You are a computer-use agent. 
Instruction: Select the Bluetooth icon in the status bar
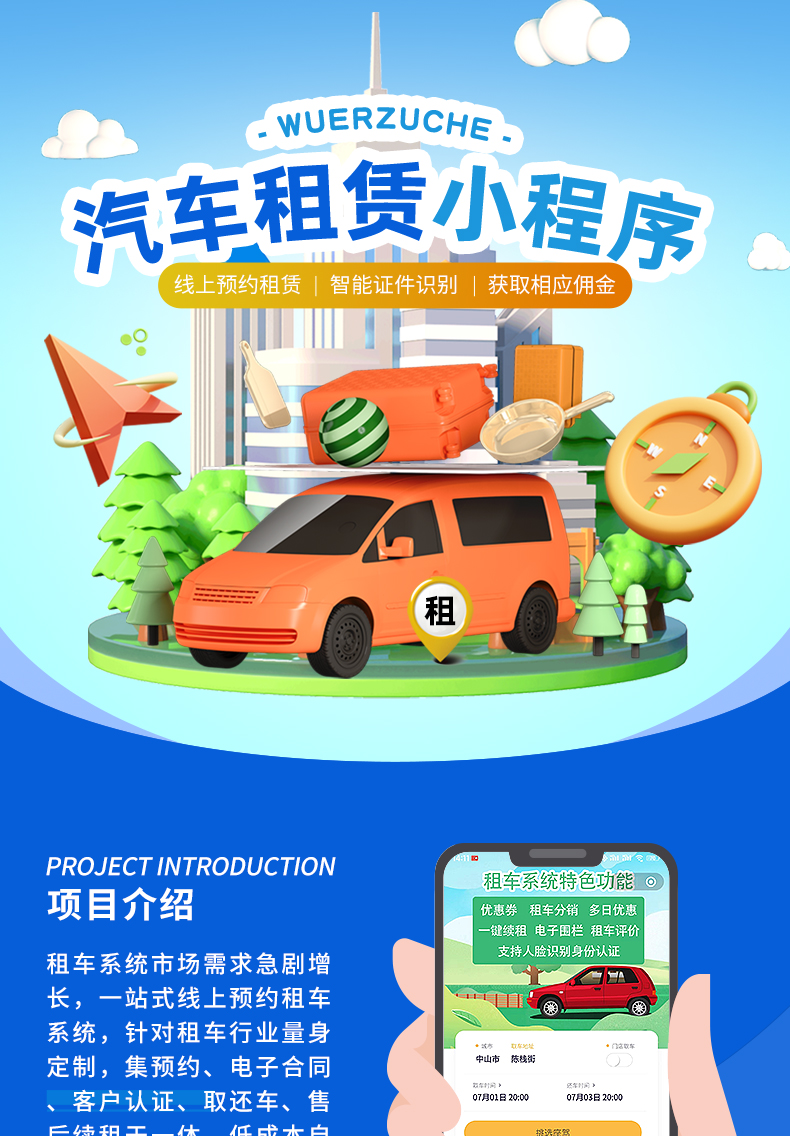pyautogui.click(x=605, y=857)
